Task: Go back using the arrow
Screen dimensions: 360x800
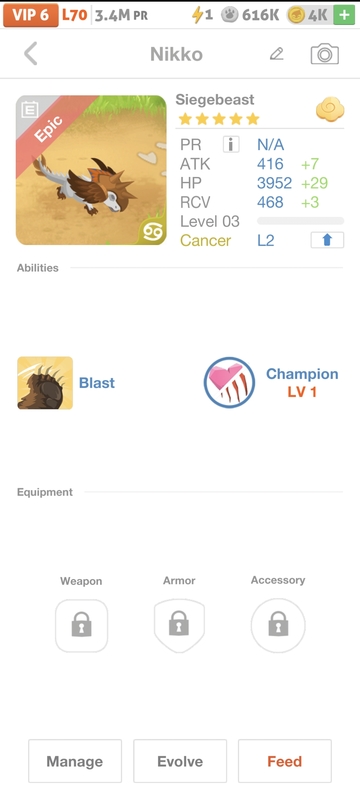Action: click(31, 54)
